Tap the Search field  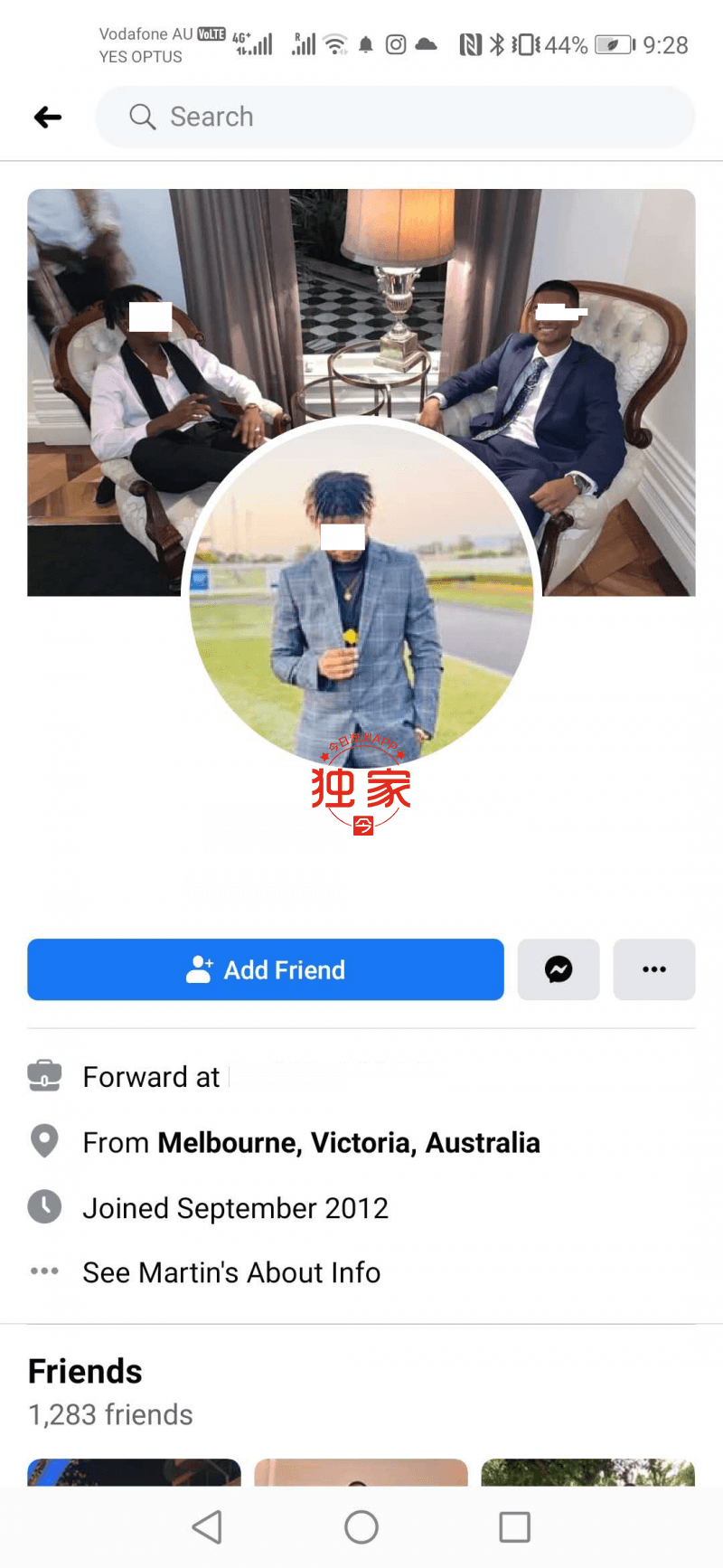[x=395, y=117]
